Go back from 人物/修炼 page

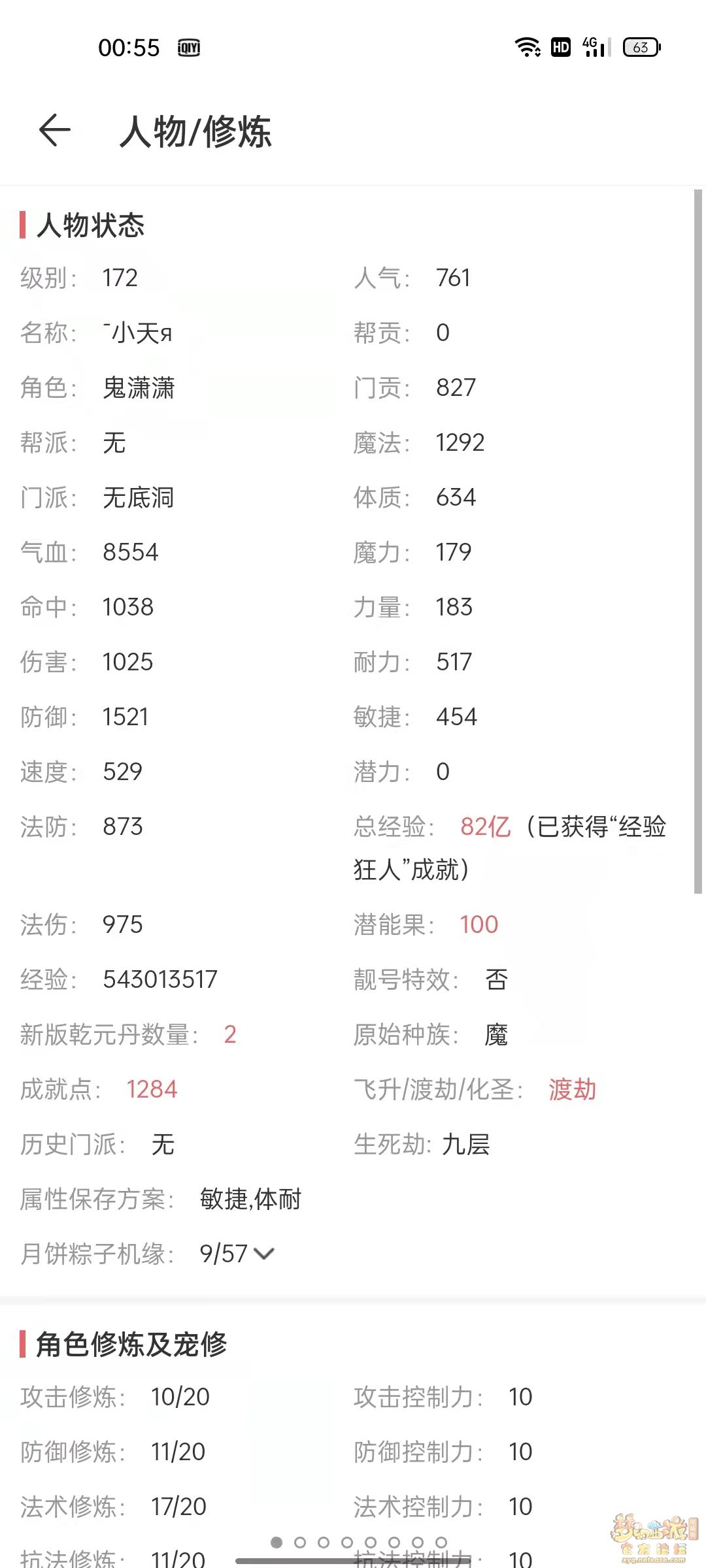[55, 131]
